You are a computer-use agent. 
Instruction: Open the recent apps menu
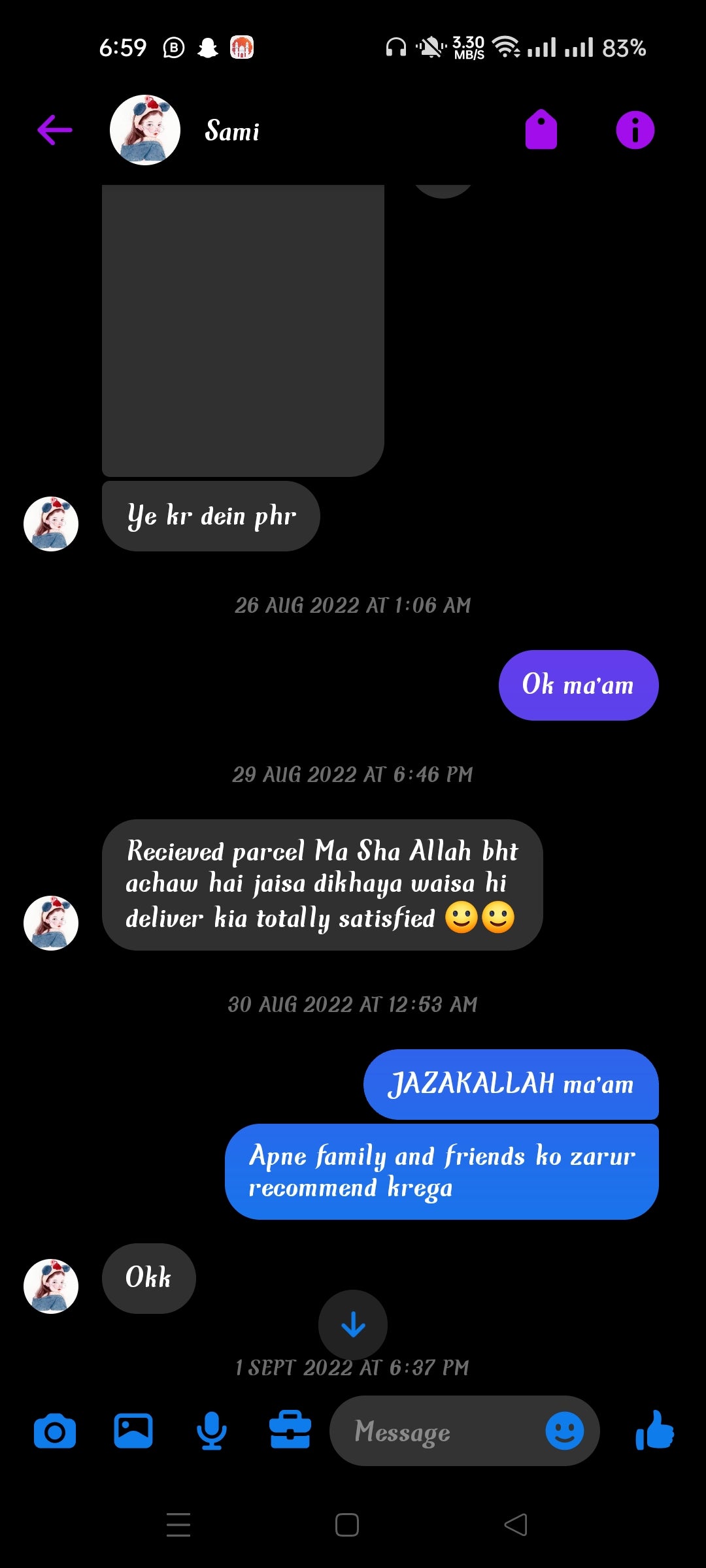(178, 1525)
